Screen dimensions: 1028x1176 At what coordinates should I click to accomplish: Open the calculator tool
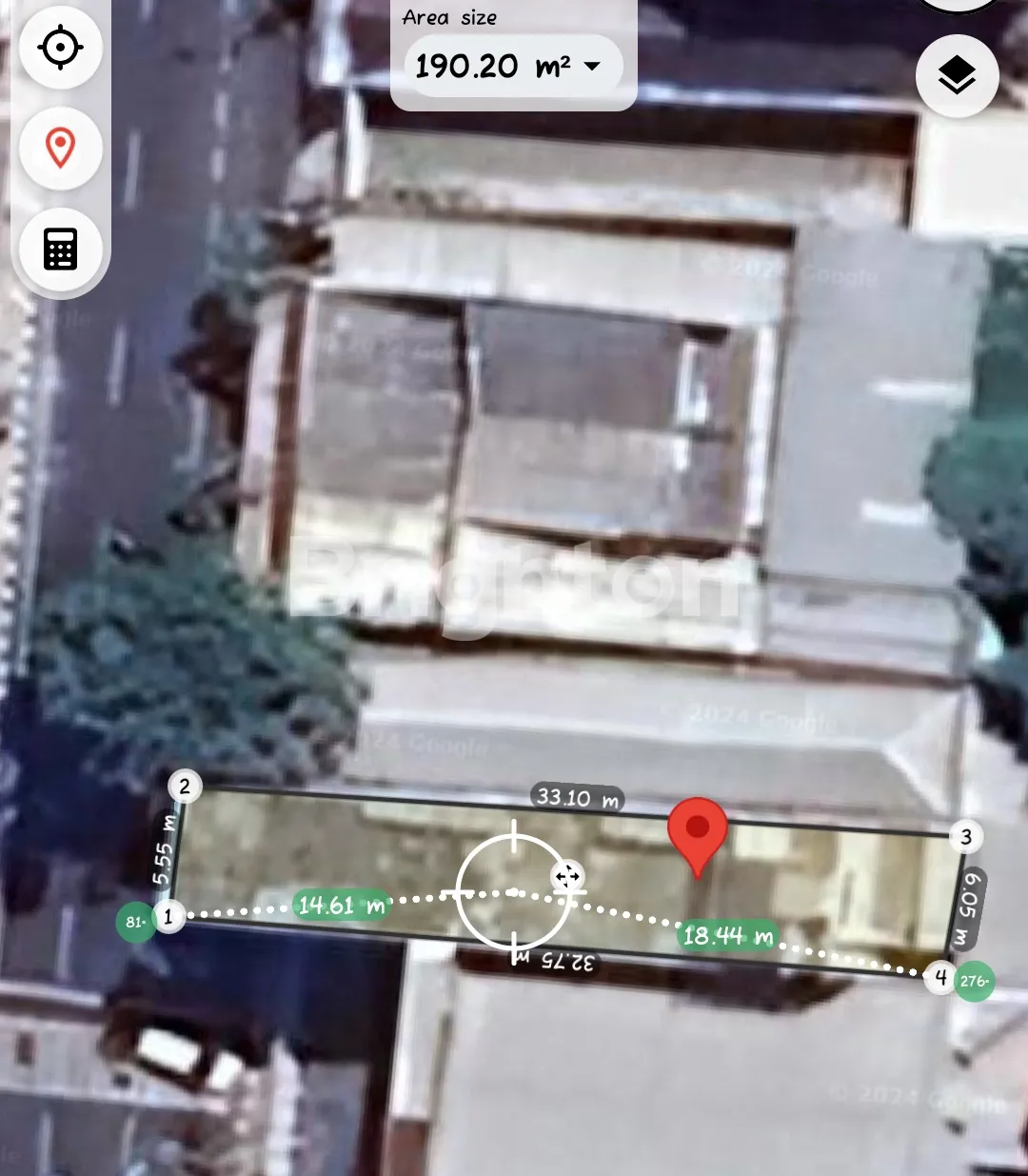[61, 249]
